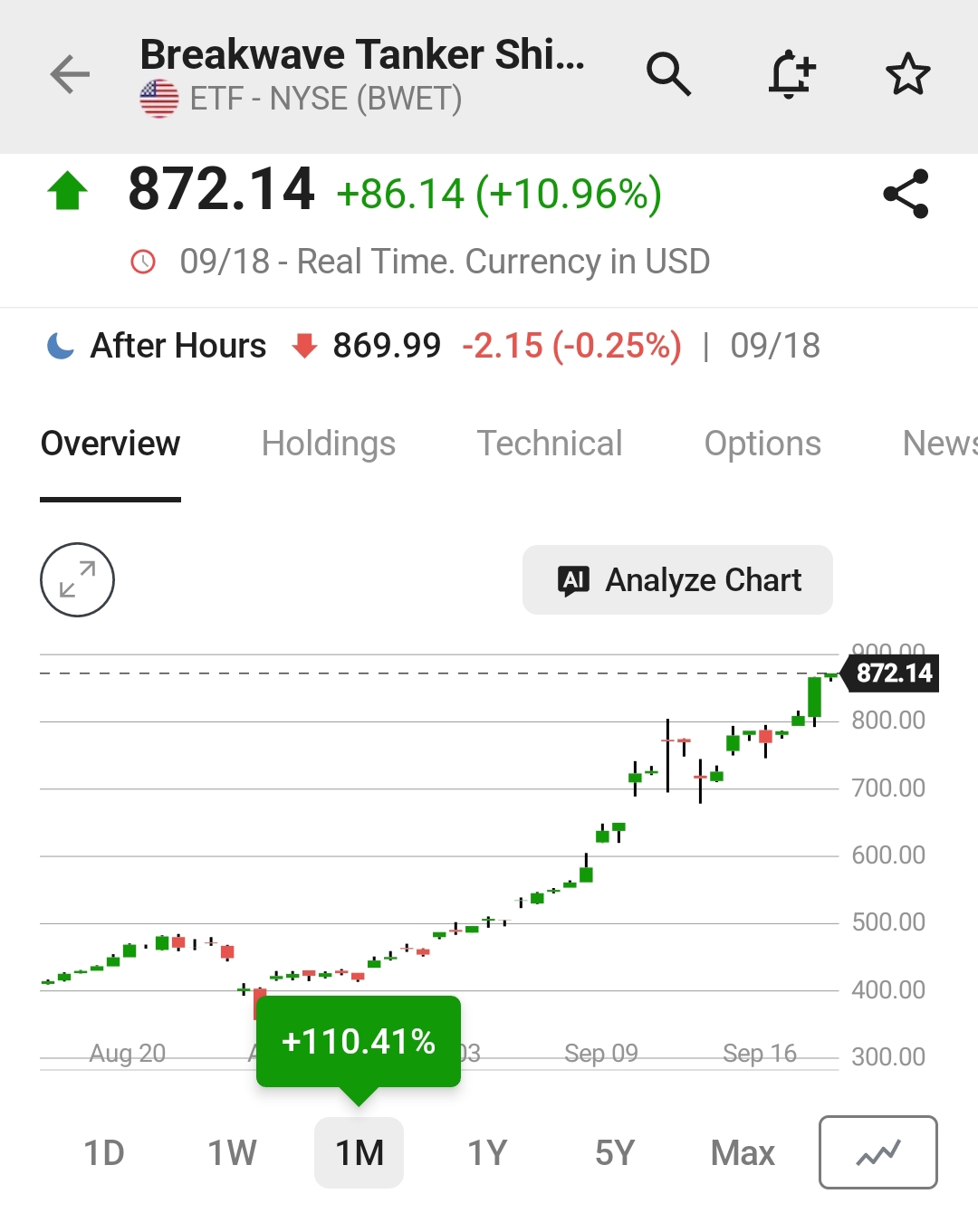Go back using the arrow icon
This screenshot has width=978, height=1232.
click(70, 74)
